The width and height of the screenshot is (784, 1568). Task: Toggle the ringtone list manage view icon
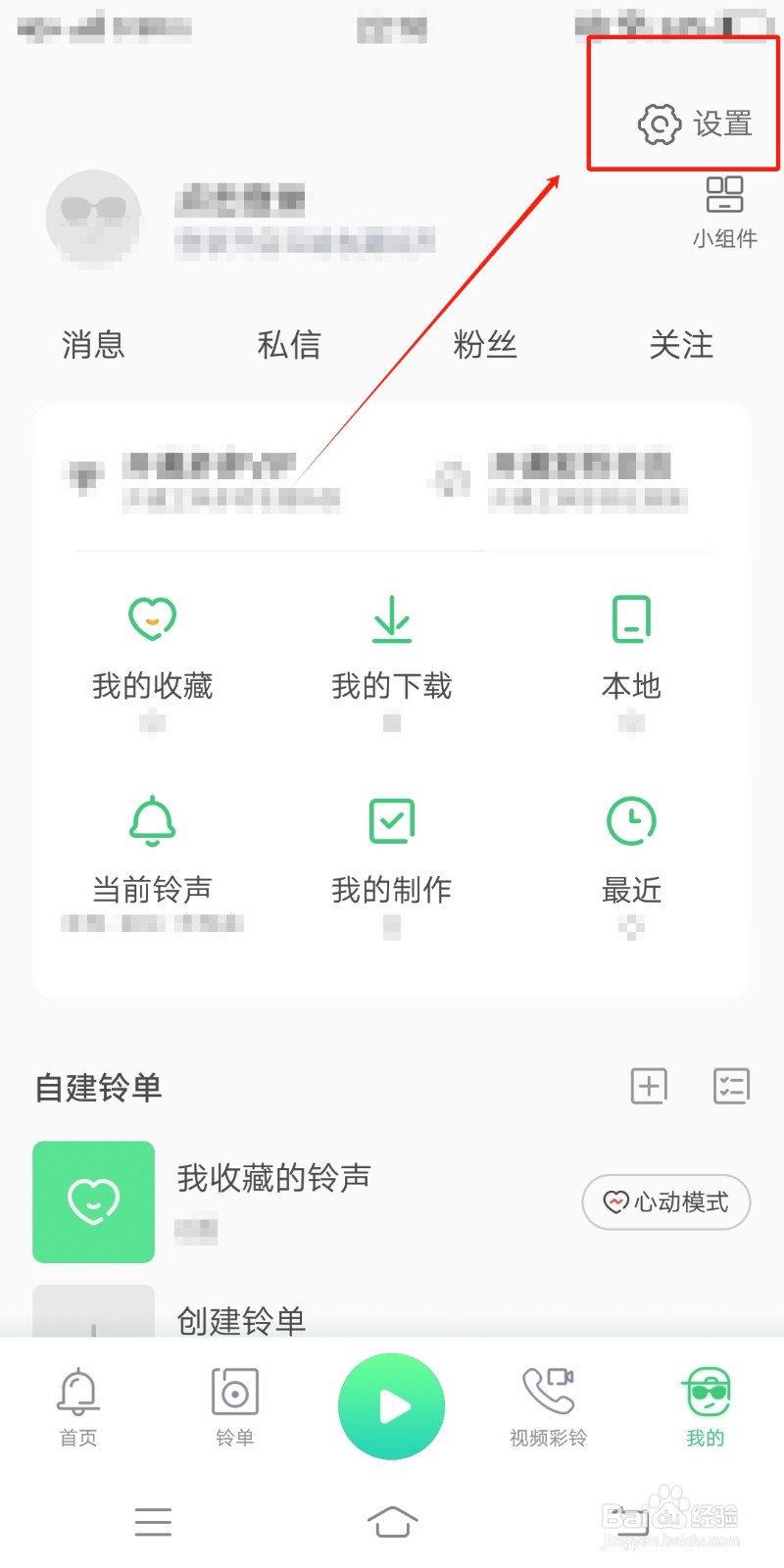pos(730,1086)
